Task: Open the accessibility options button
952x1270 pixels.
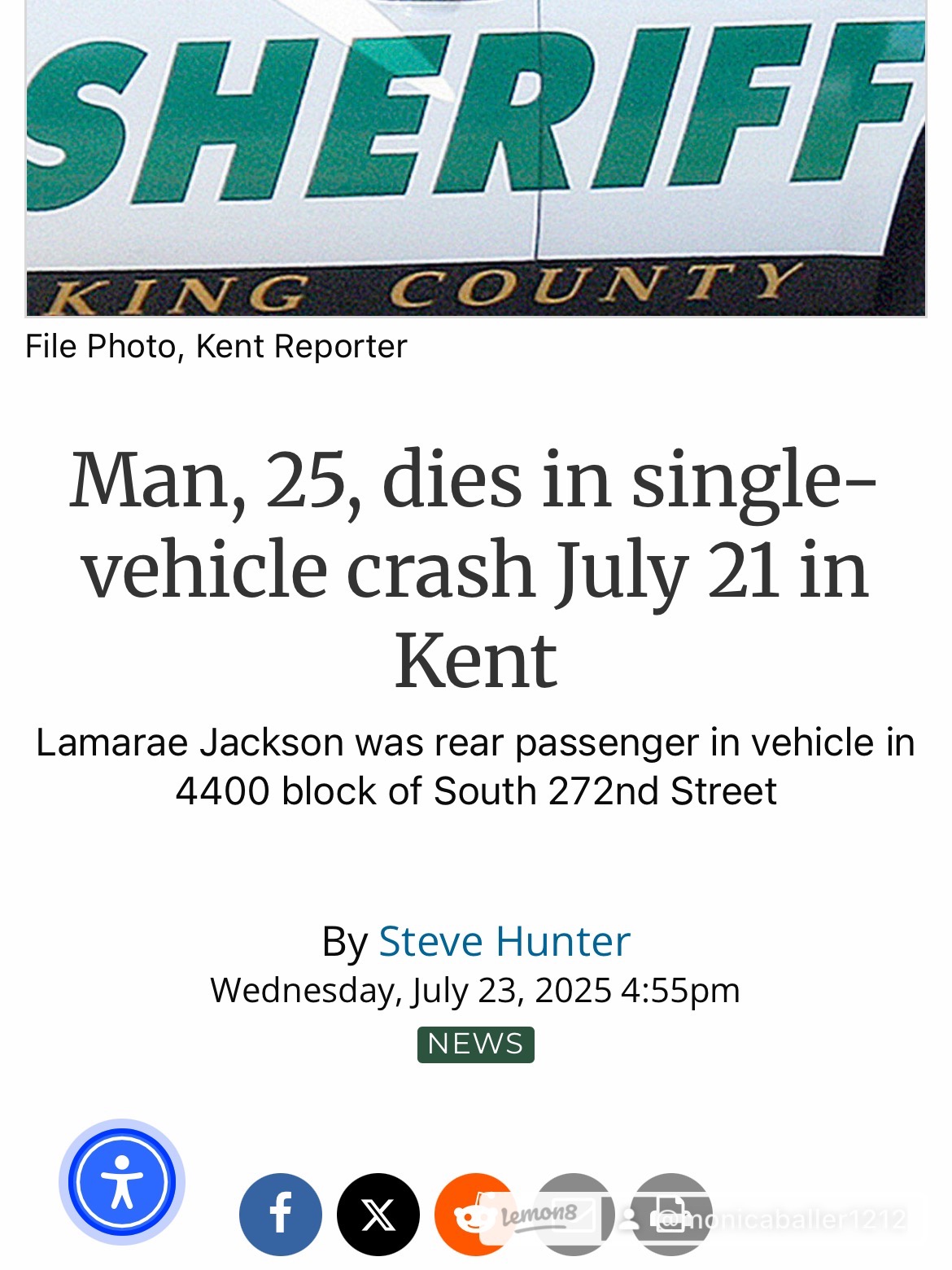Action: click(122, 1181)
